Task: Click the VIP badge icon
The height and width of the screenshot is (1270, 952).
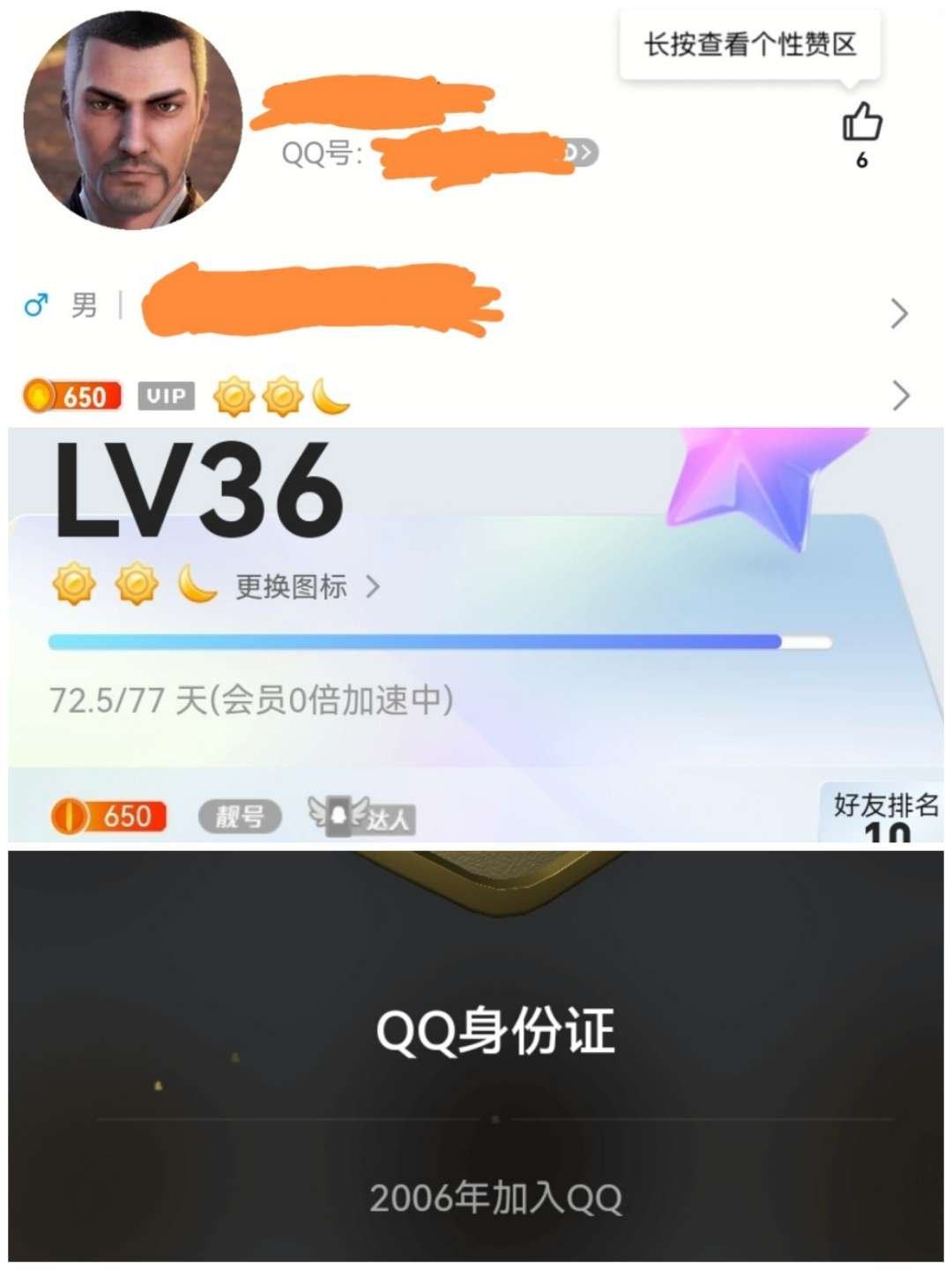Action: point(167,396)
